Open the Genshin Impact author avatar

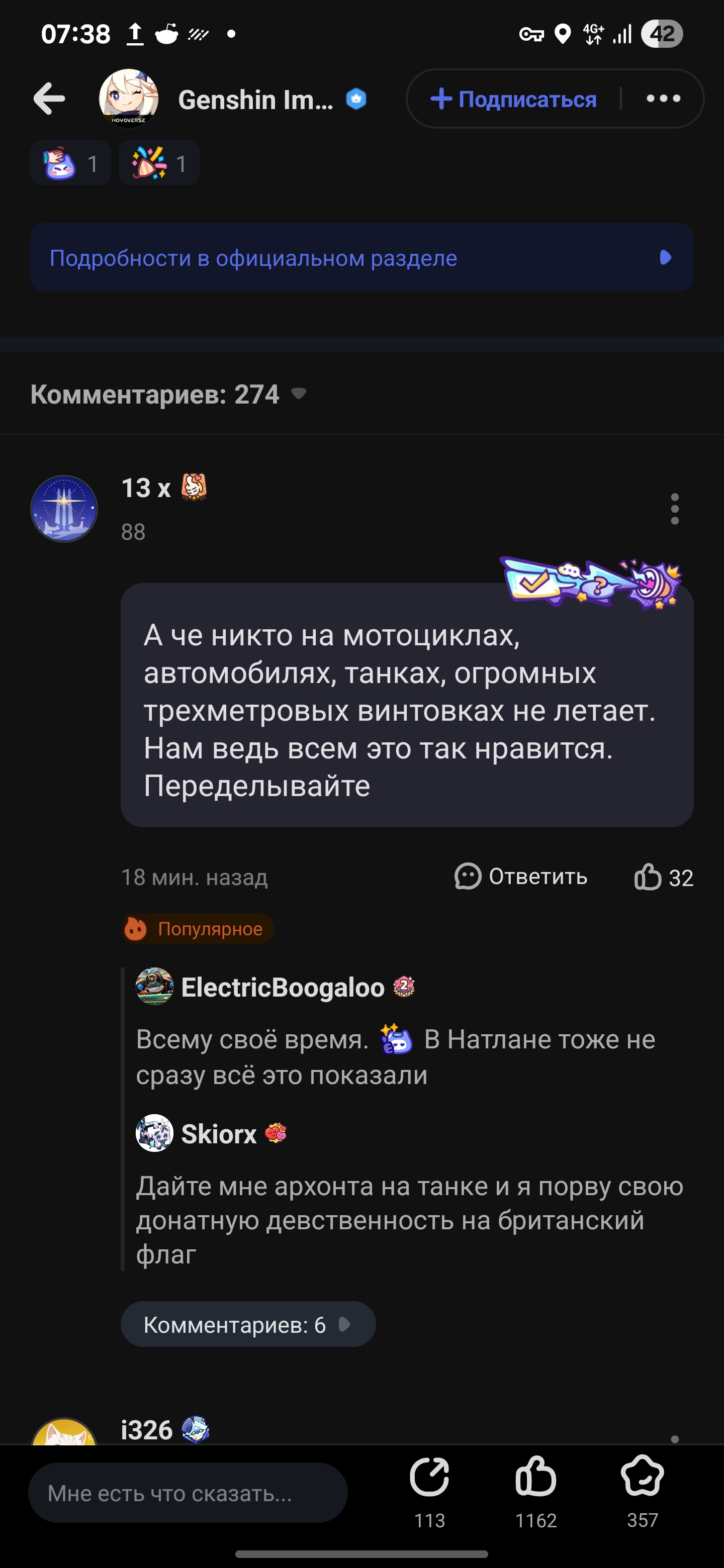(129, 99)
